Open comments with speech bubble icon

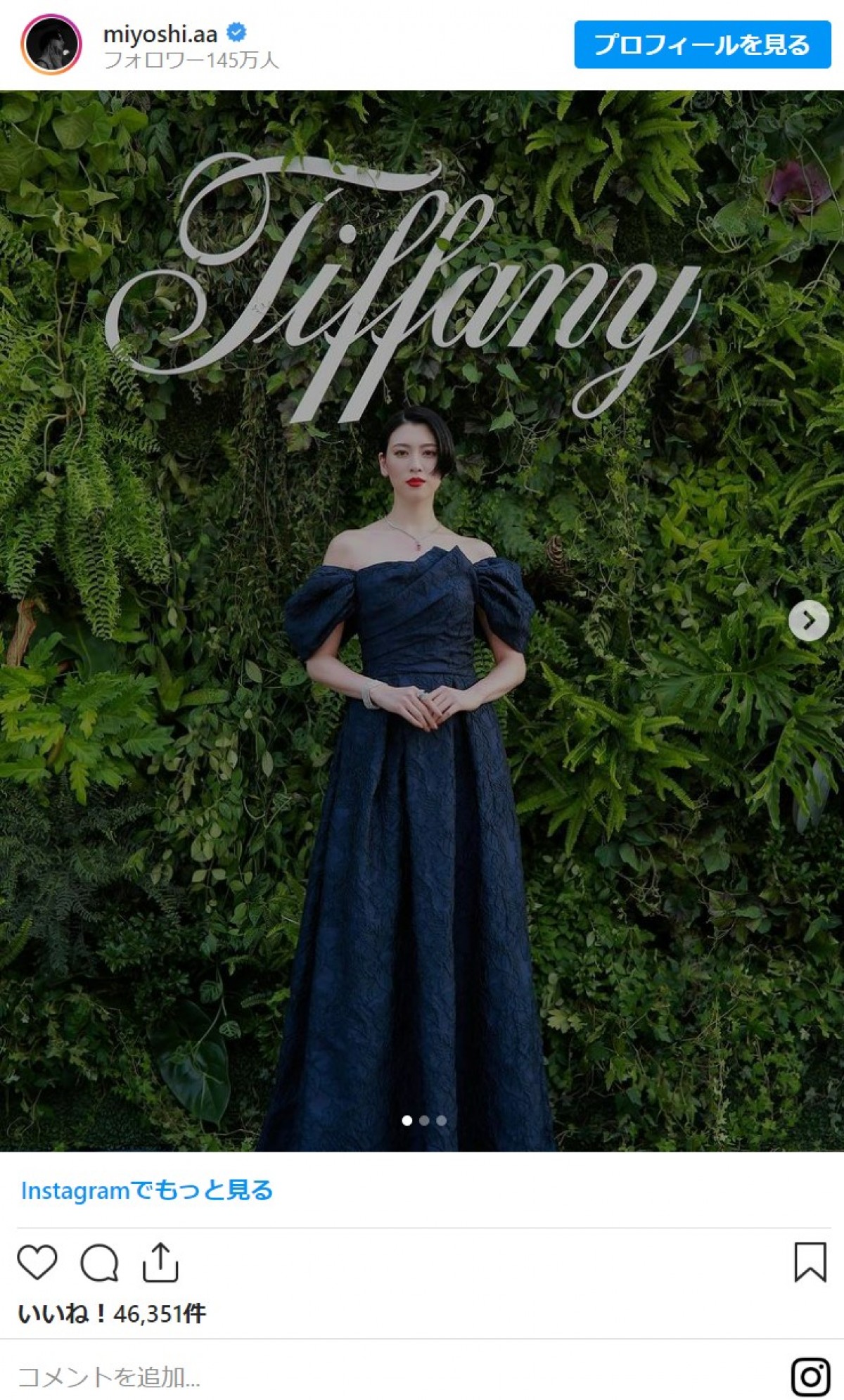click(99, 1263)
